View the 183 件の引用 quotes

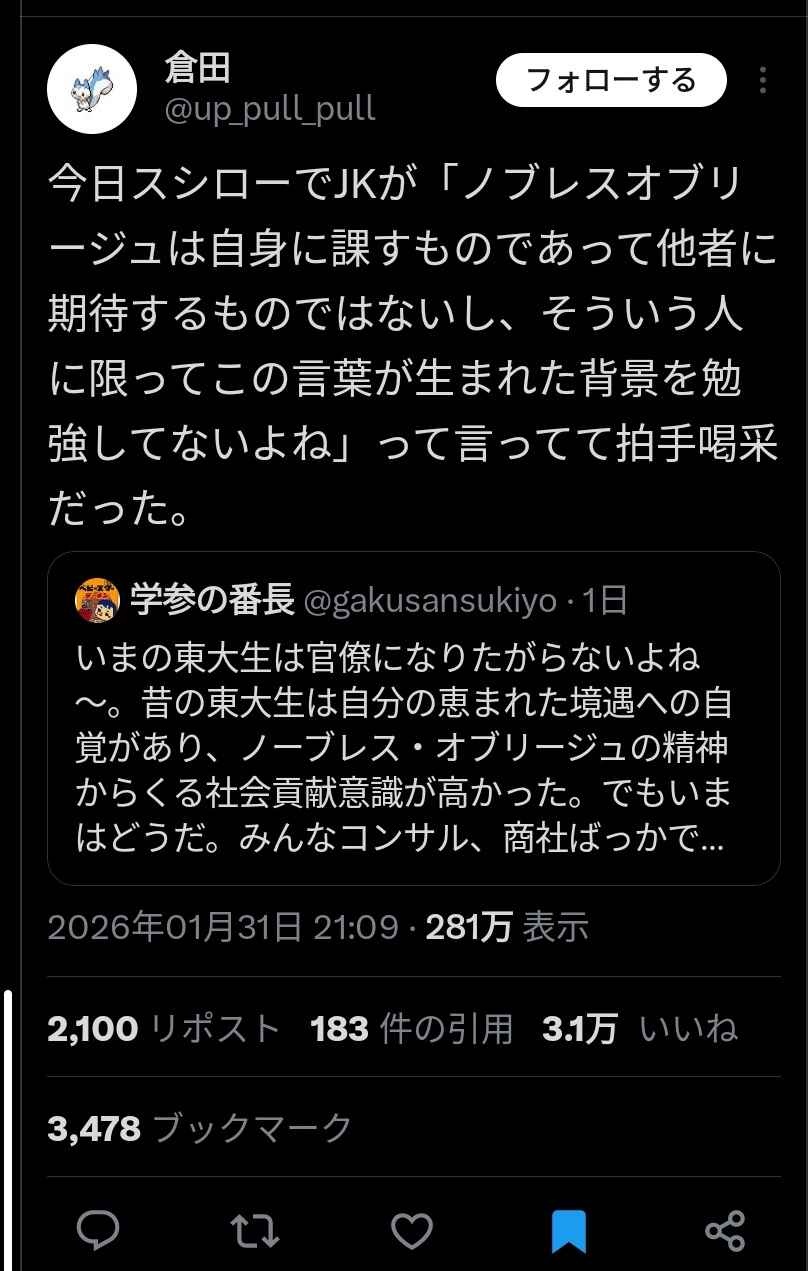coord(411,1028)
